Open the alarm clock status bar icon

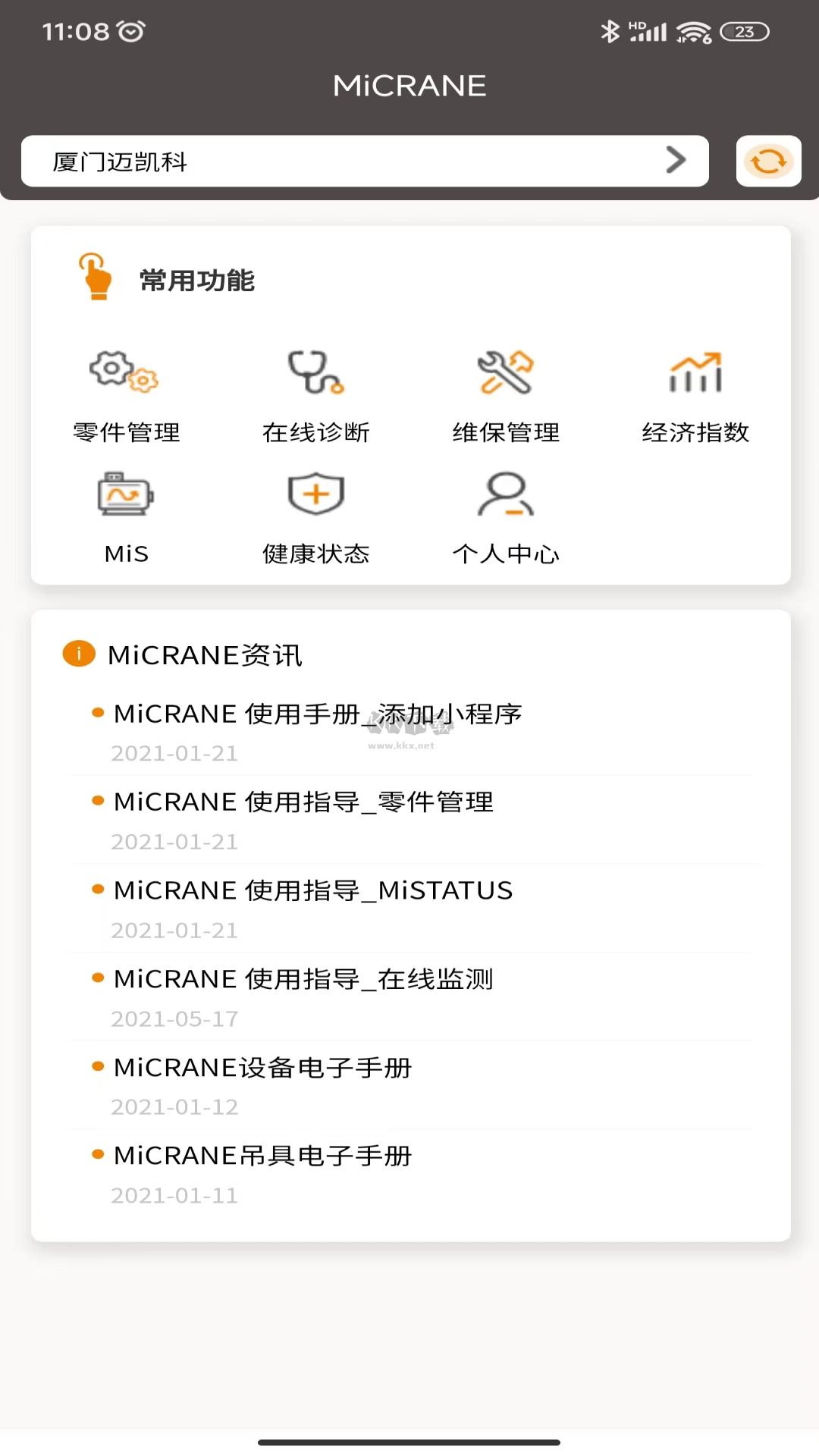pos(132,30)
